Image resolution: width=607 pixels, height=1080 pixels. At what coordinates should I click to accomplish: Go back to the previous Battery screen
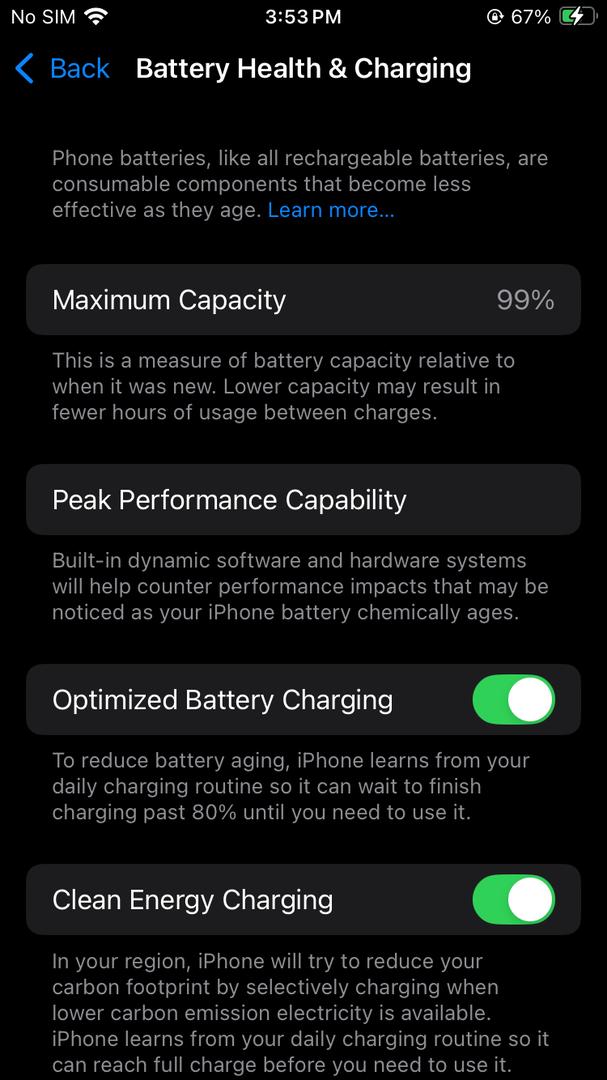[62, 69]
